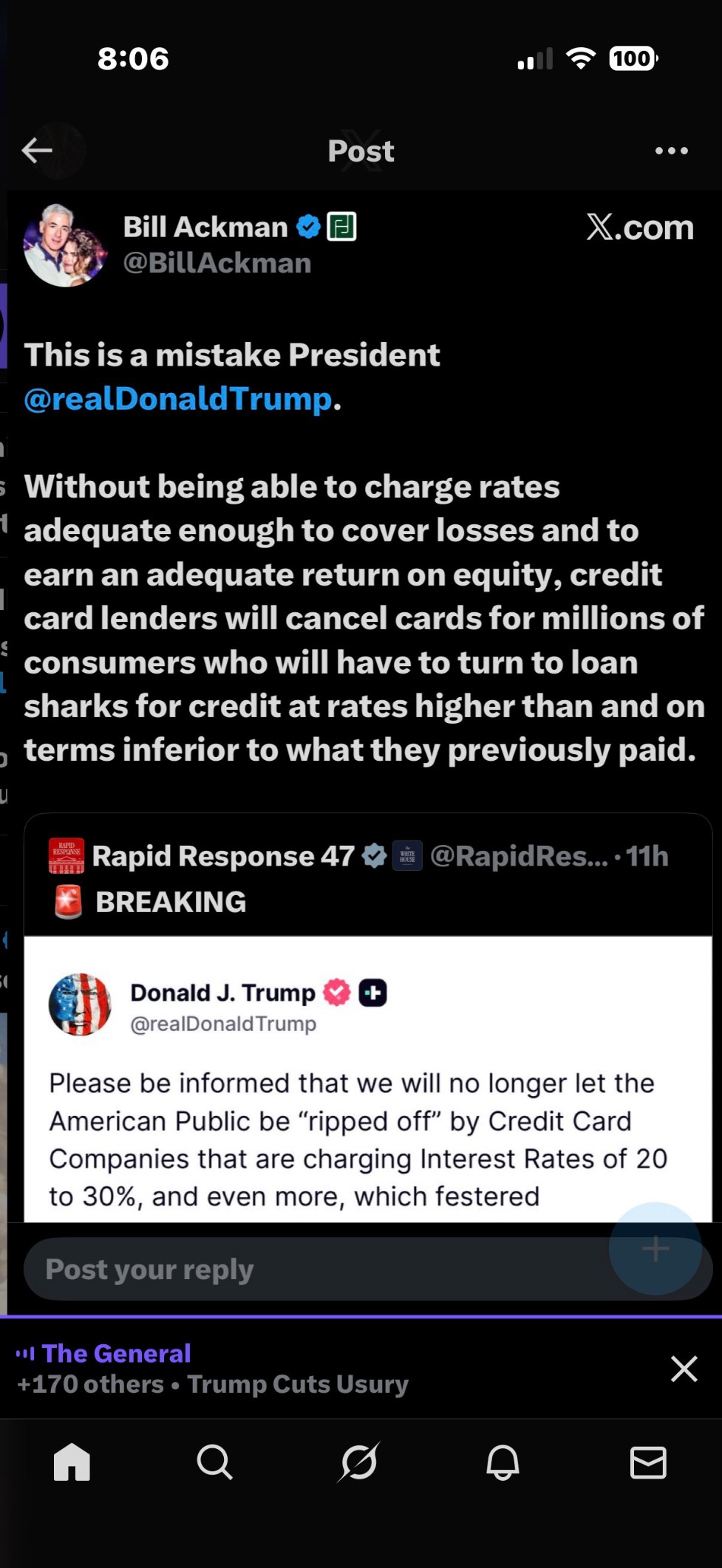
Task: Switch to the Home tab
Action: click(72, 1462)
